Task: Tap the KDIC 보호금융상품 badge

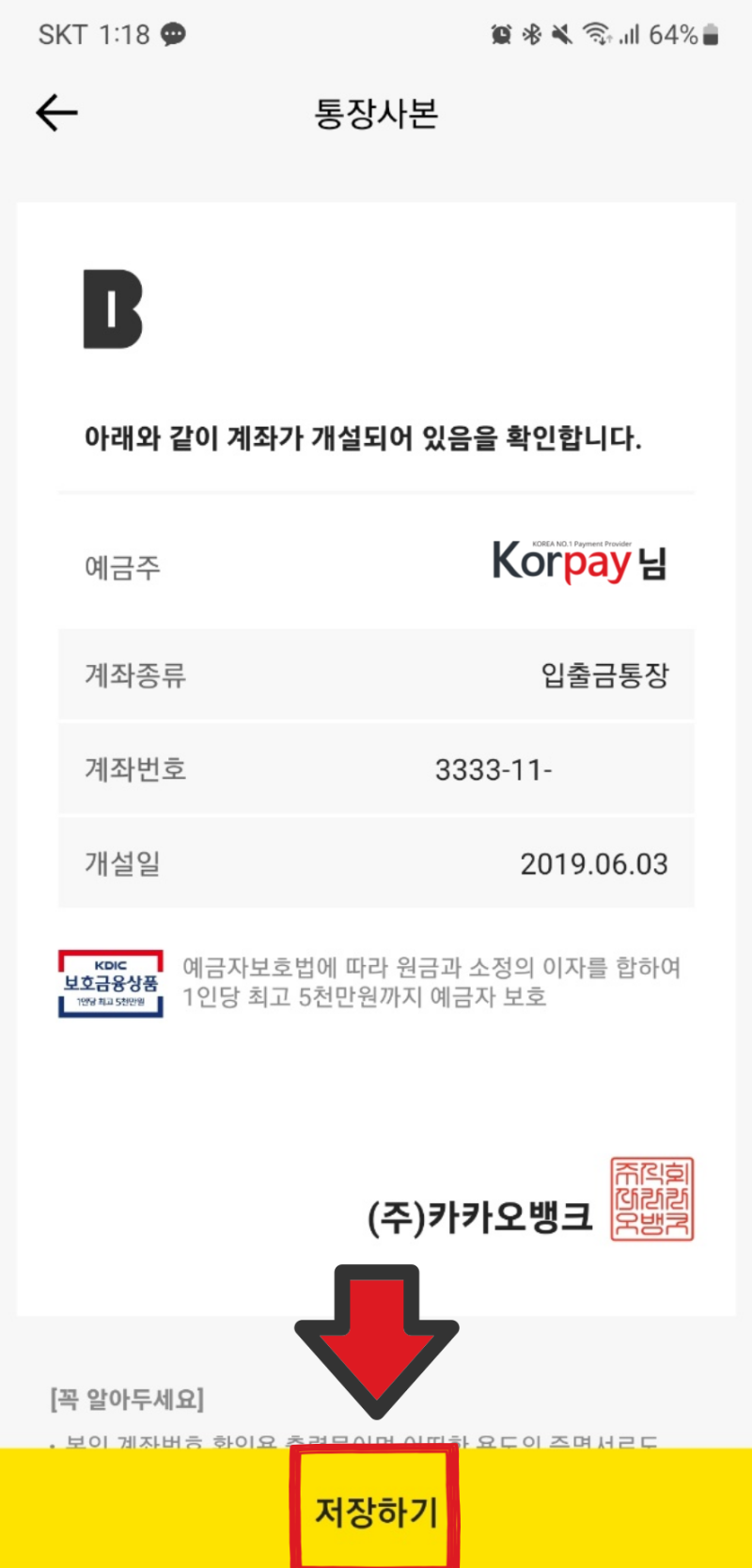Action: click(x=110, y=982)
